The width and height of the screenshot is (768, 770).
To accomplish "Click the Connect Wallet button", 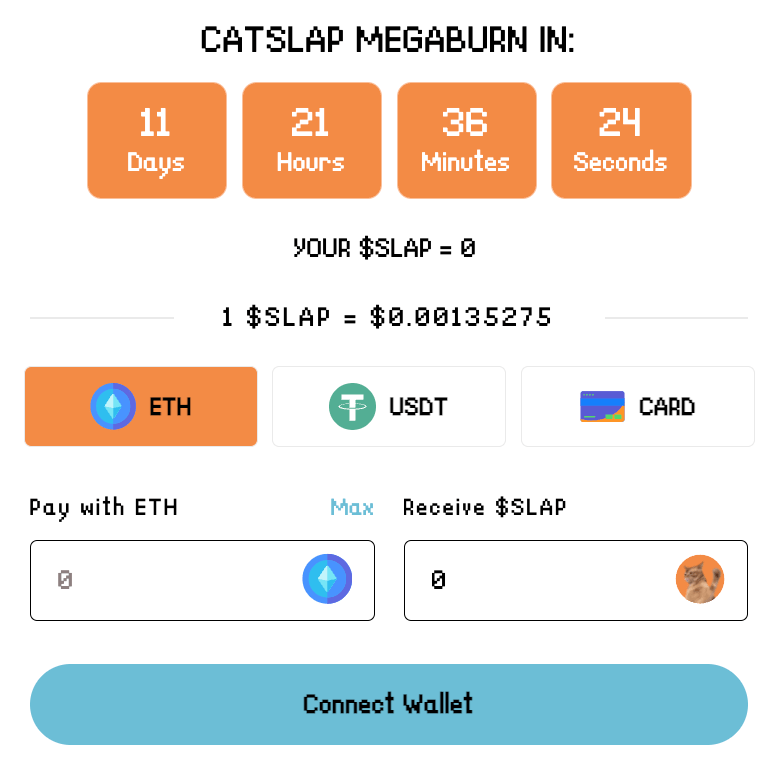I will [388, 704].
